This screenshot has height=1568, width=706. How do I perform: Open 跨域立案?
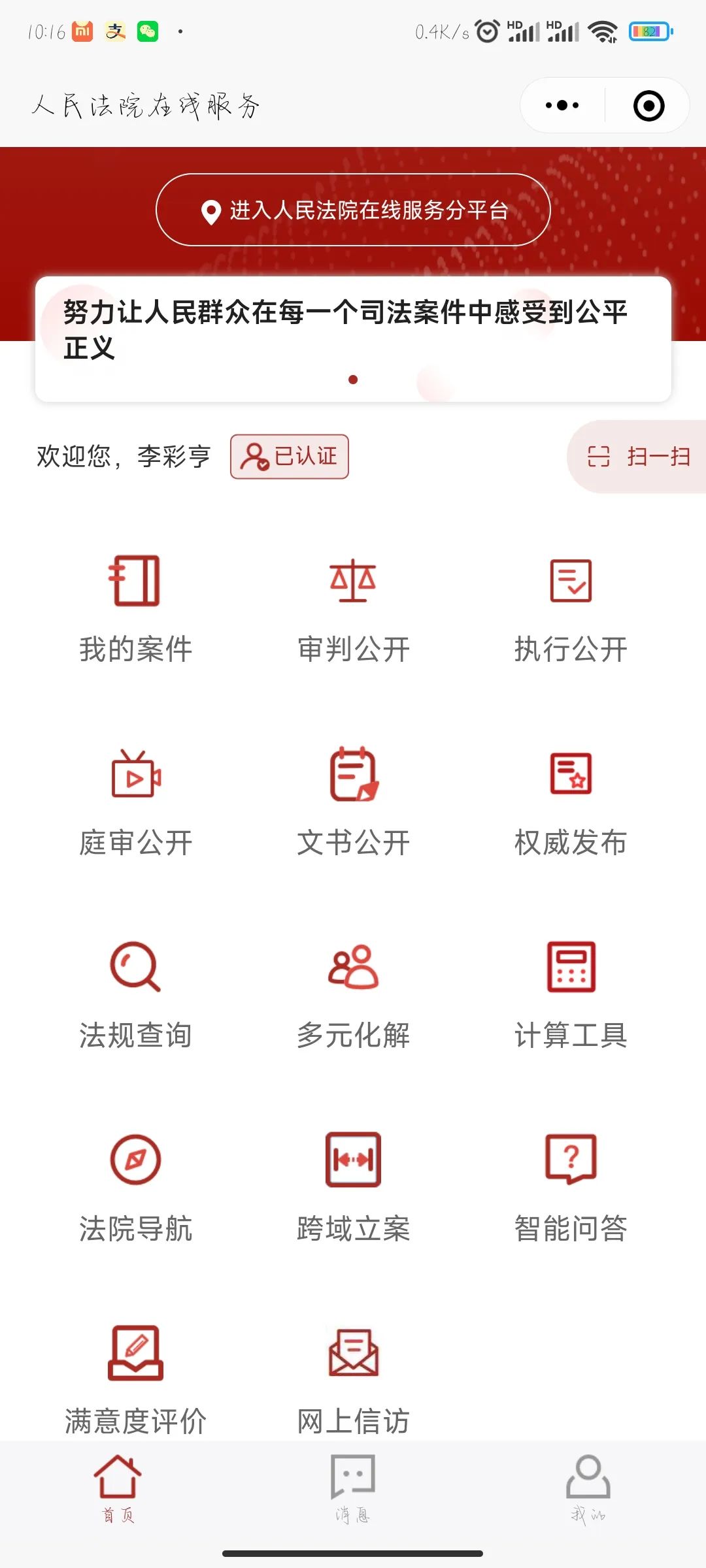coord(353,1188)
